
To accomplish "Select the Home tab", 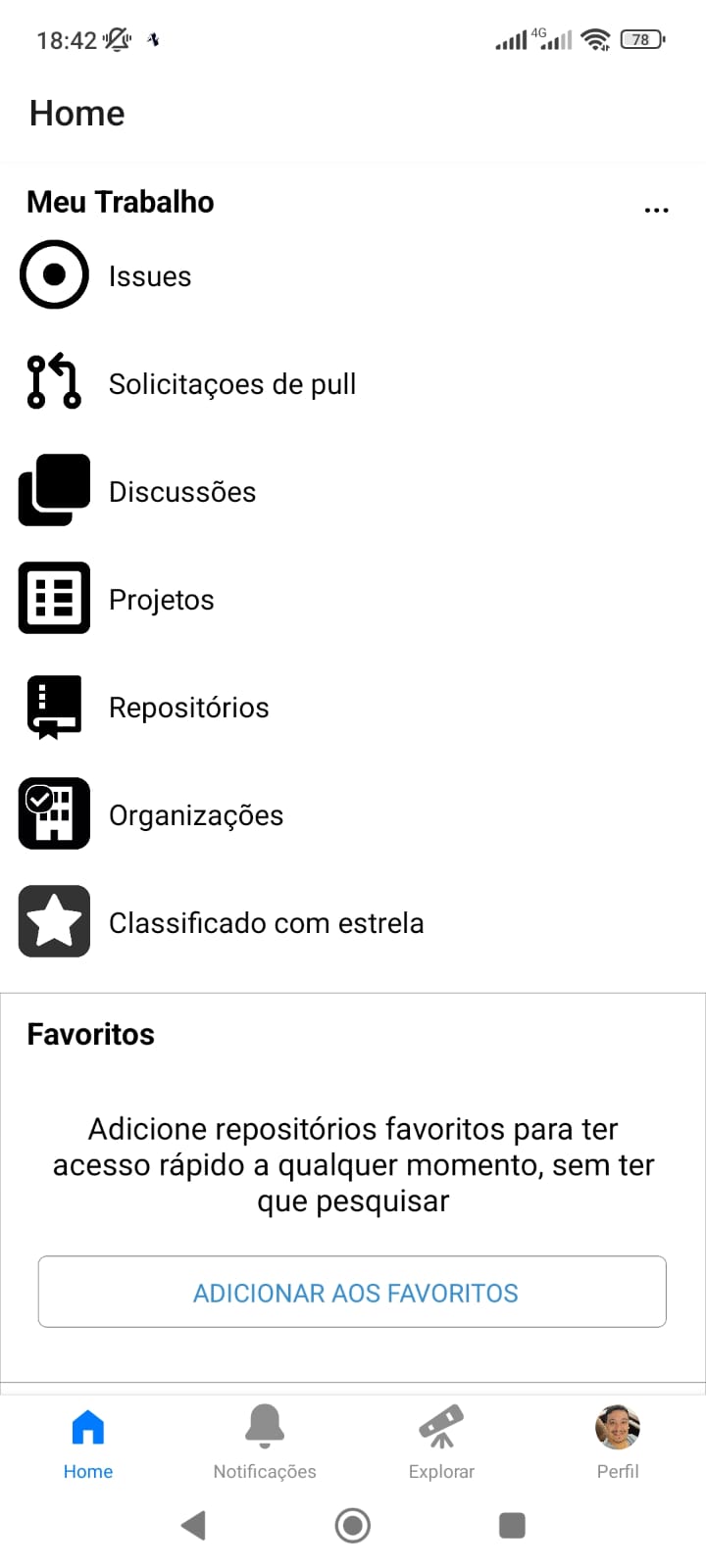I will point(88,1443).
